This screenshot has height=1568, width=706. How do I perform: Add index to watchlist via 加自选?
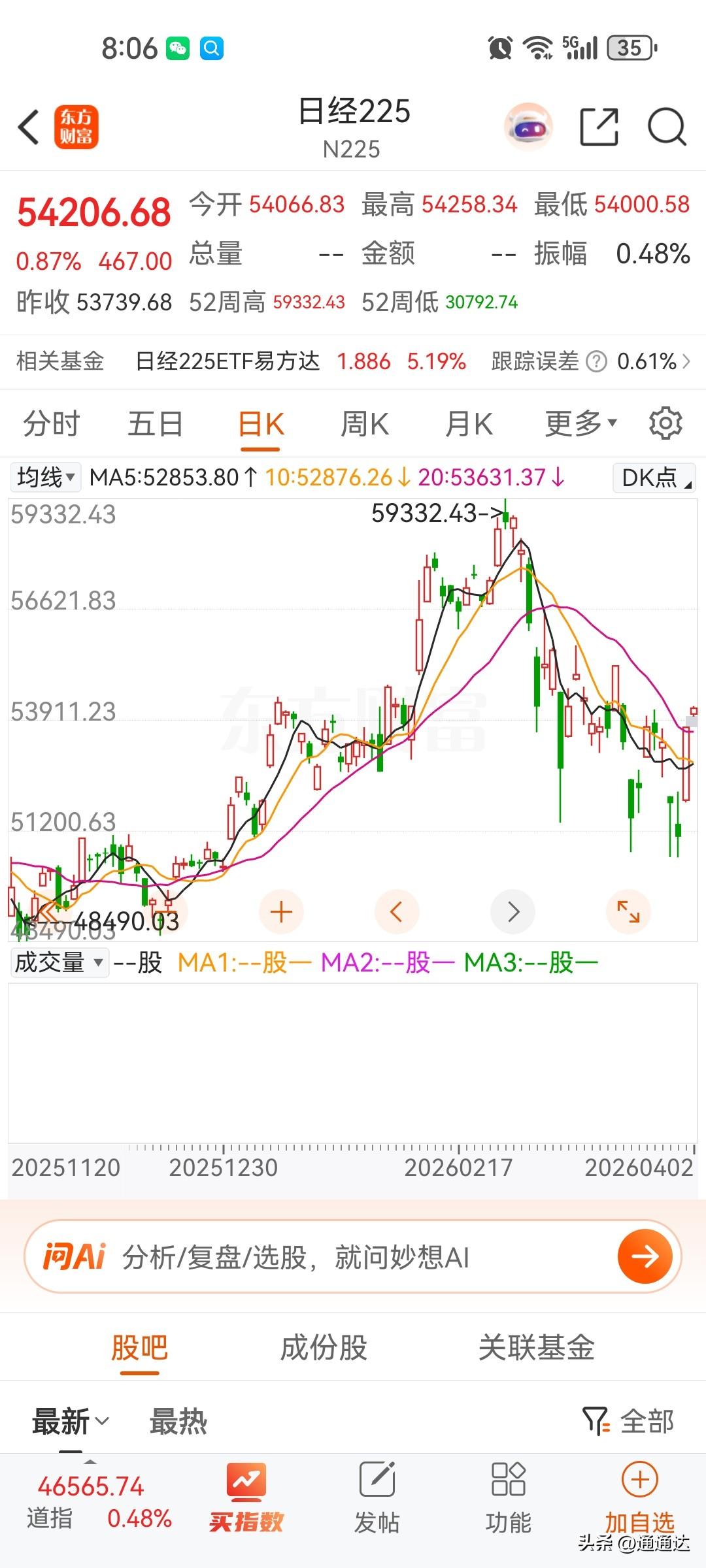click(x=639, y=1497)
